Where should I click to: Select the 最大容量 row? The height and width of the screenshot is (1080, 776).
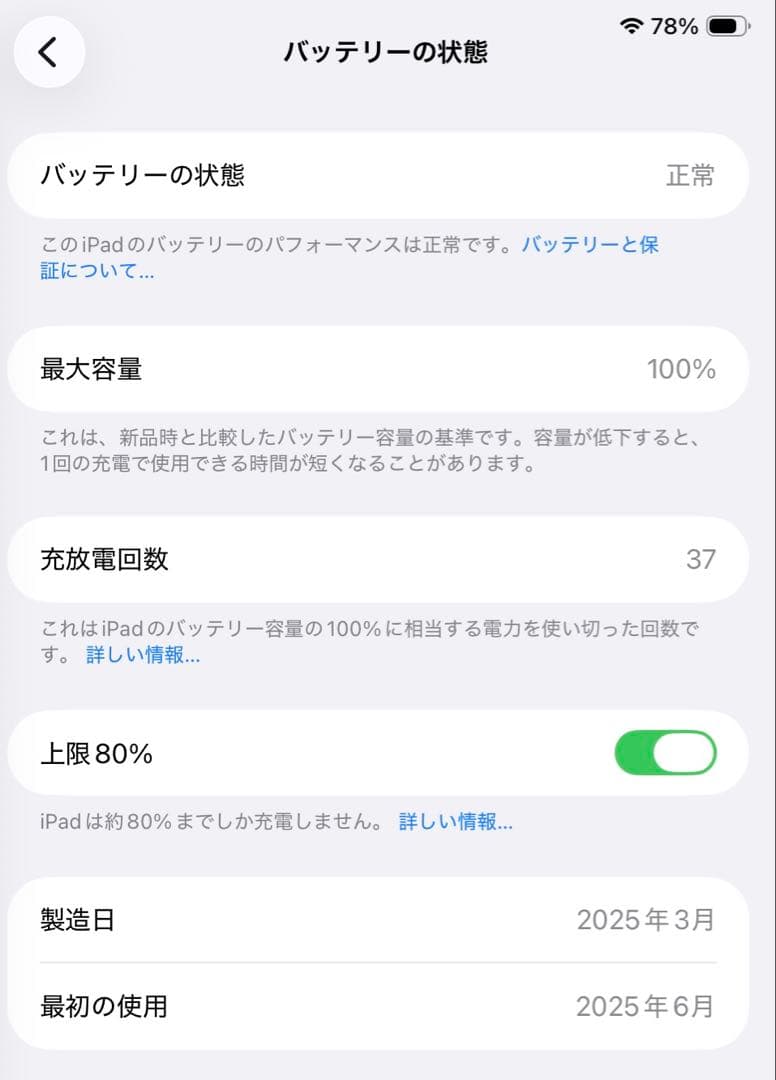[x=388, y=368]
